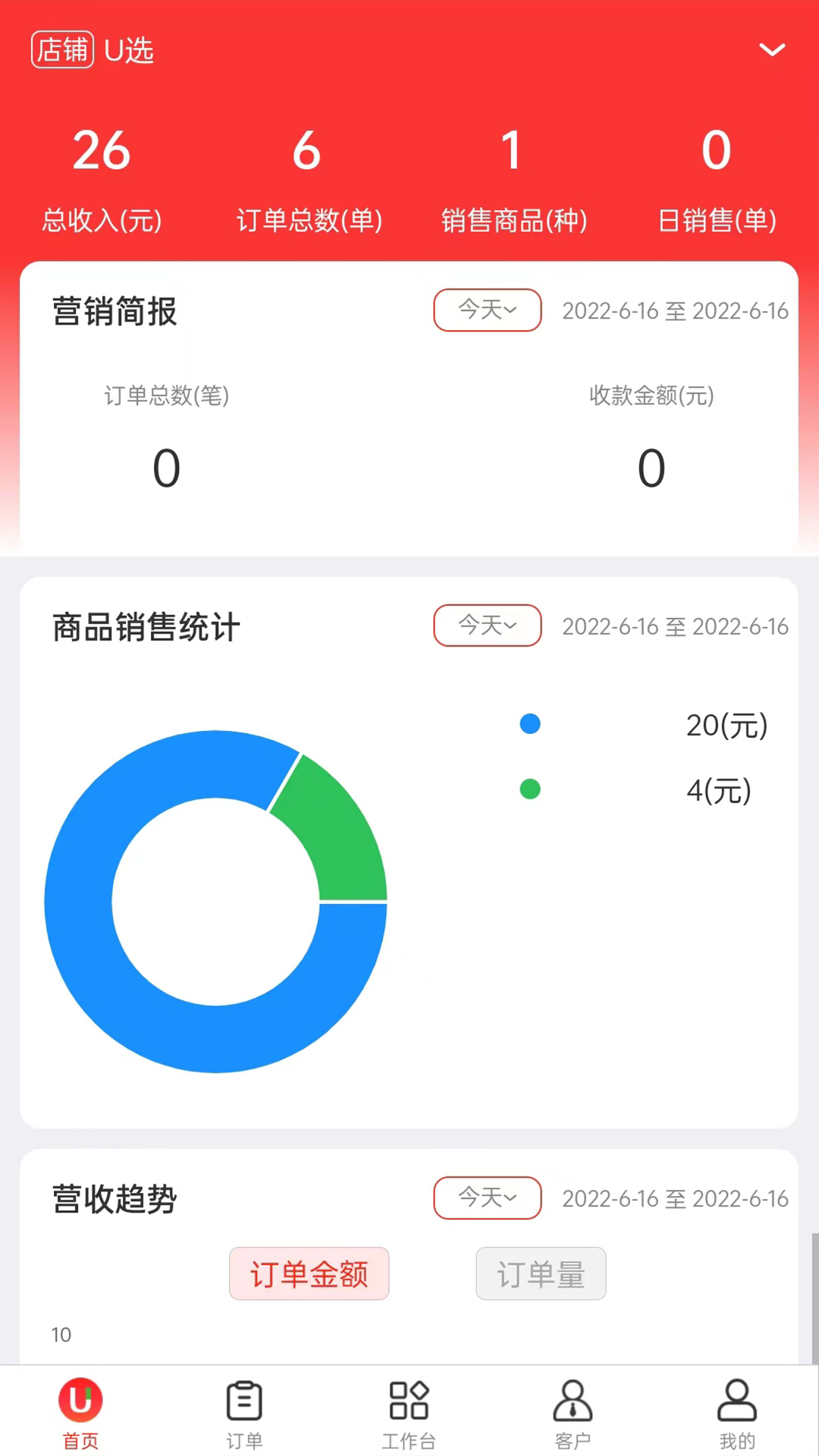Switch chart to 订单量

point(541,1274)
